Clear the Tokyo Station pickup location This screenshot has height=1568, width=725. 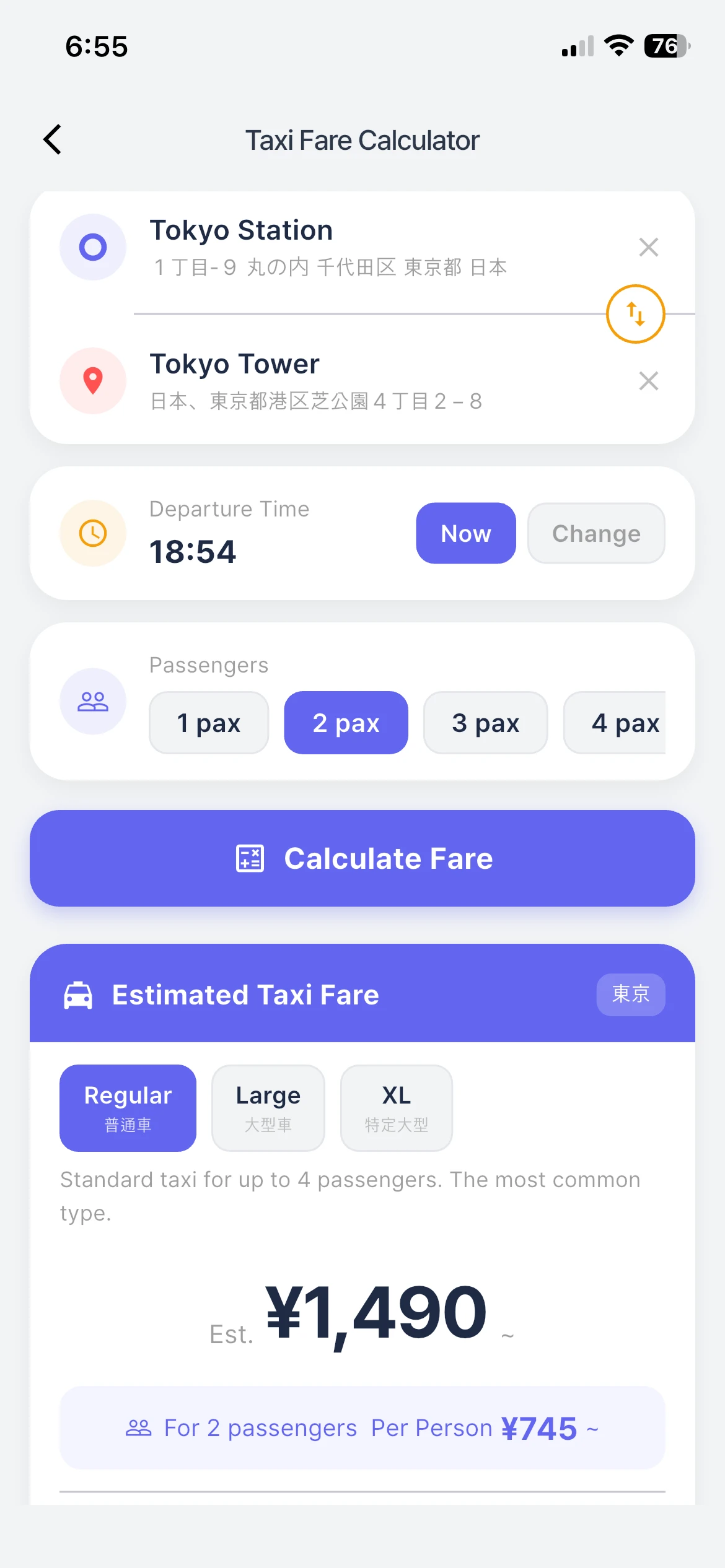pyautogui.click(x=648, y=246)
